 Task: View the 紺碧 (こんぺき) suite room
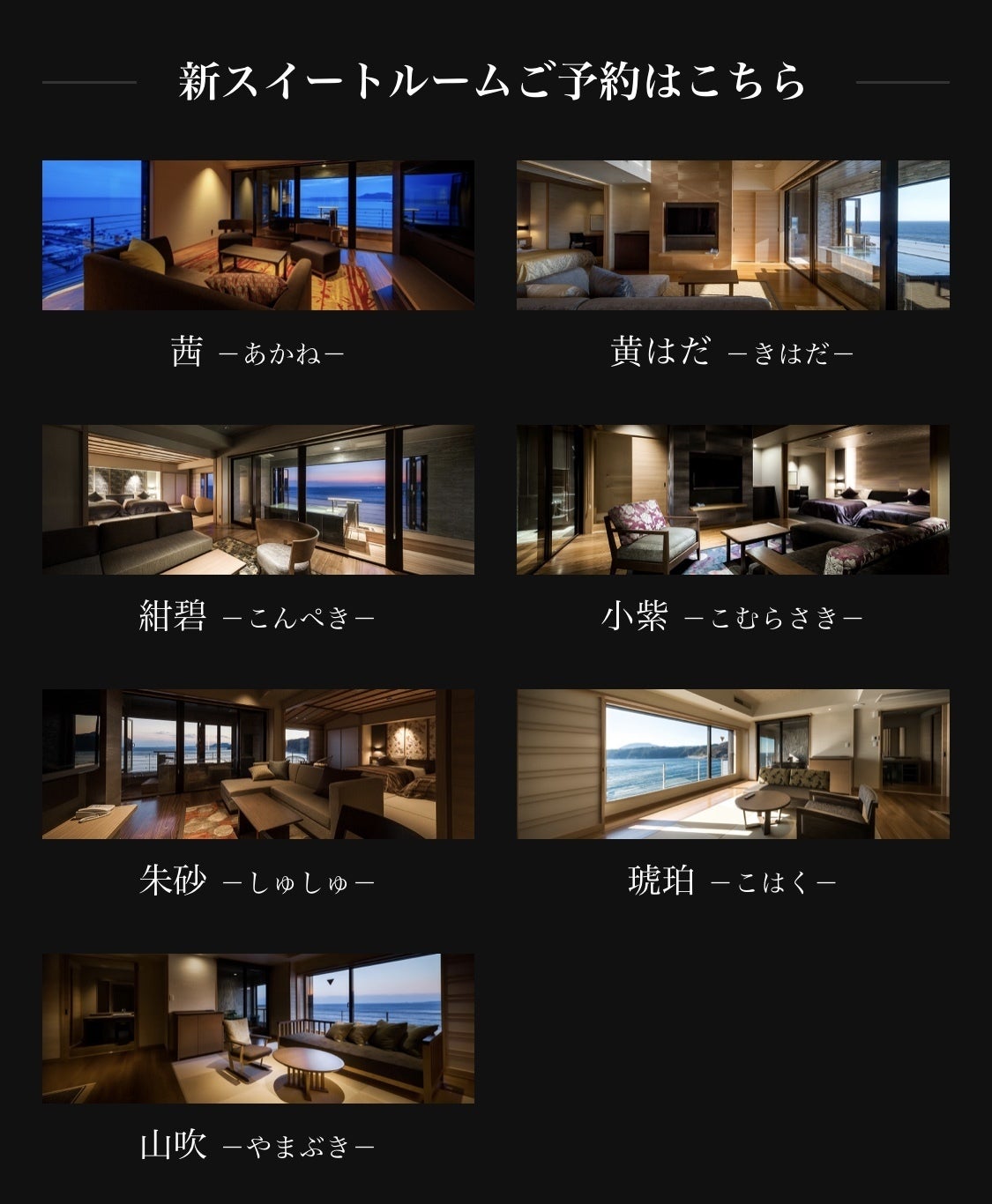click(257, 500)
